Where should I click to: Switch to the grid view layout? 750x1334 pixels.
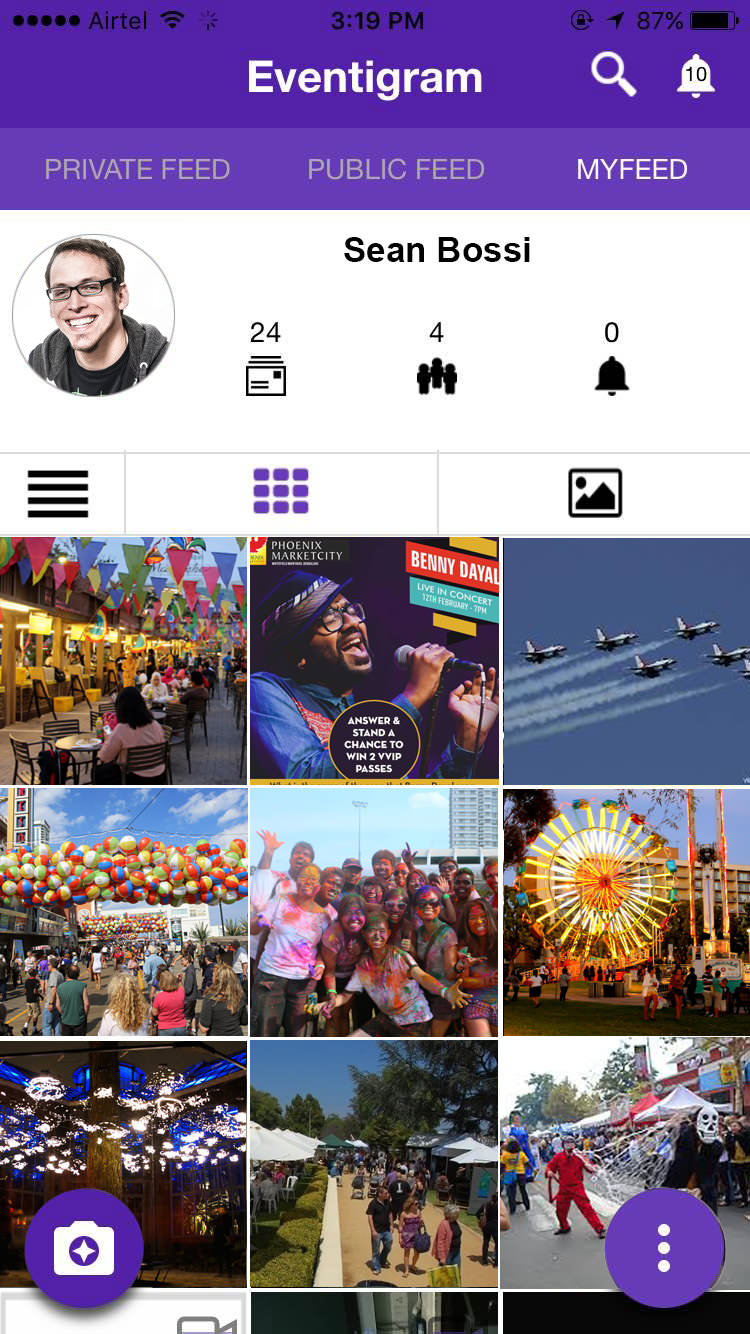pos(281,492)
